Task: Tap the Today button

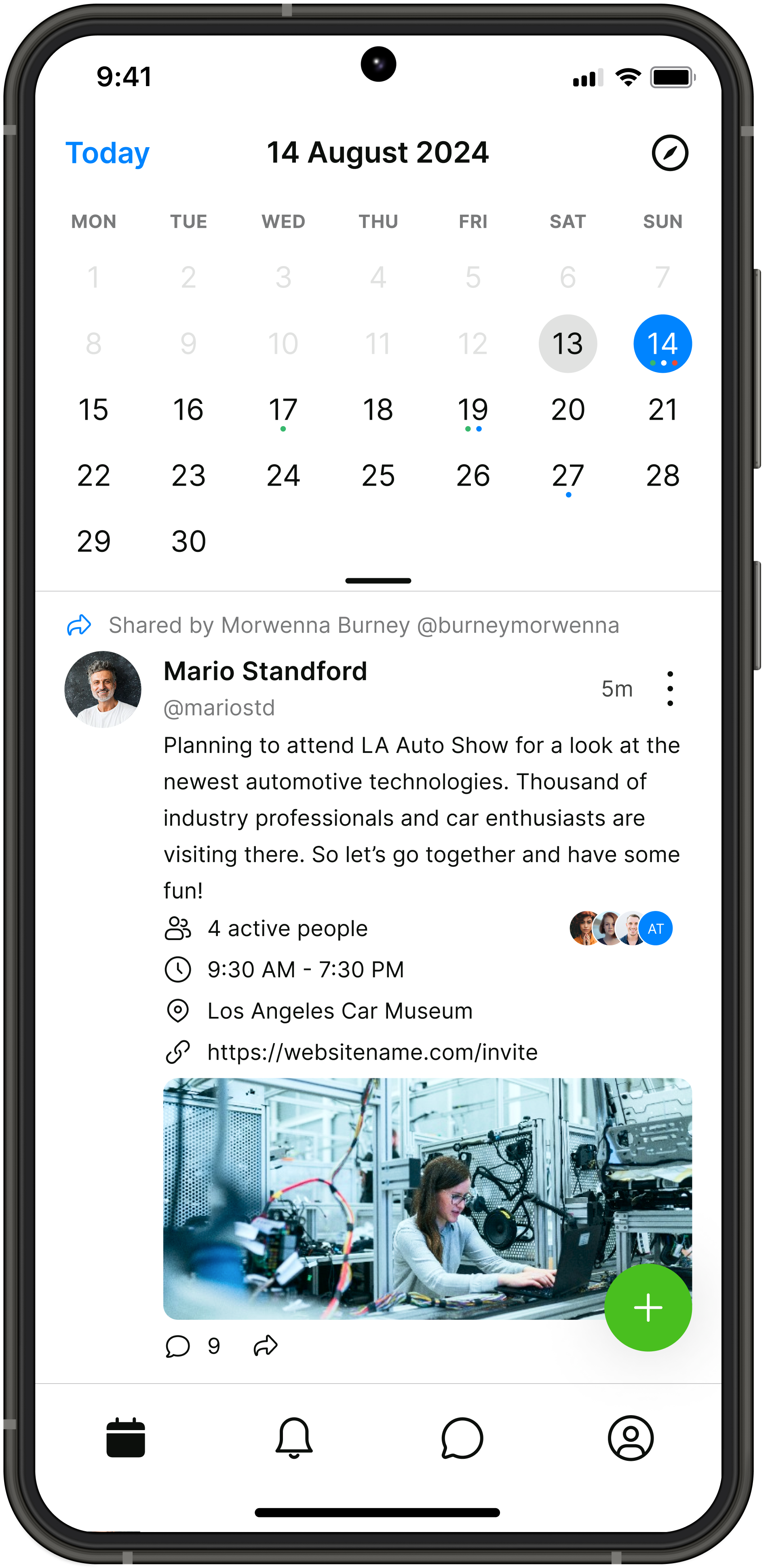Action: 107,153
